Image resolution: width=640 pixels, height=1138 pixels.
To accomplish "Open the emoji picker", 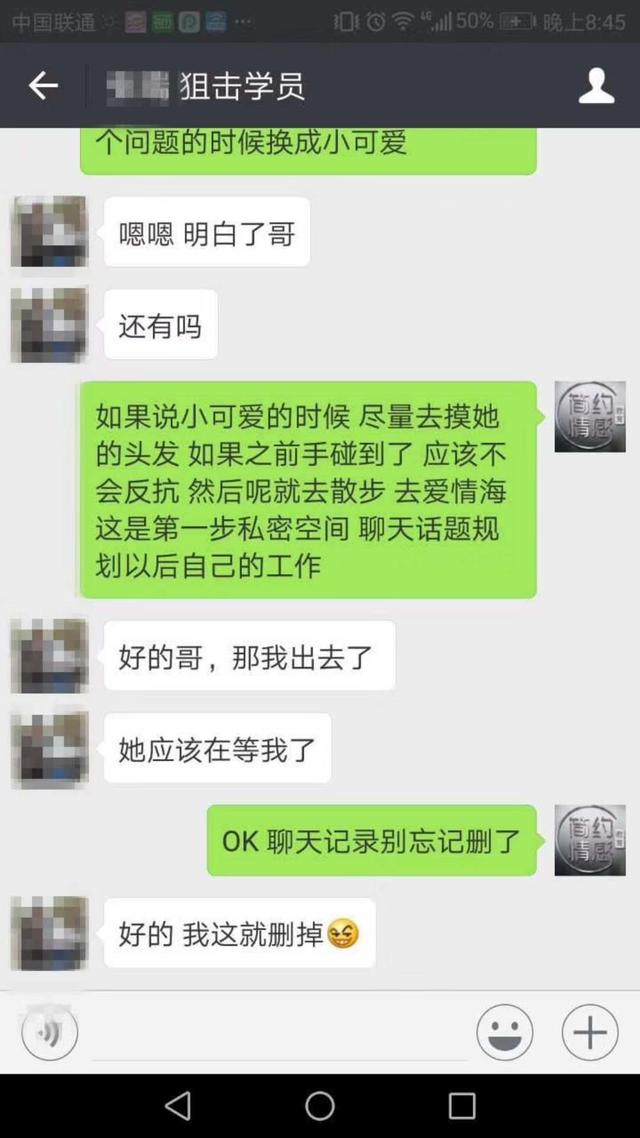I will [504, 1032].
